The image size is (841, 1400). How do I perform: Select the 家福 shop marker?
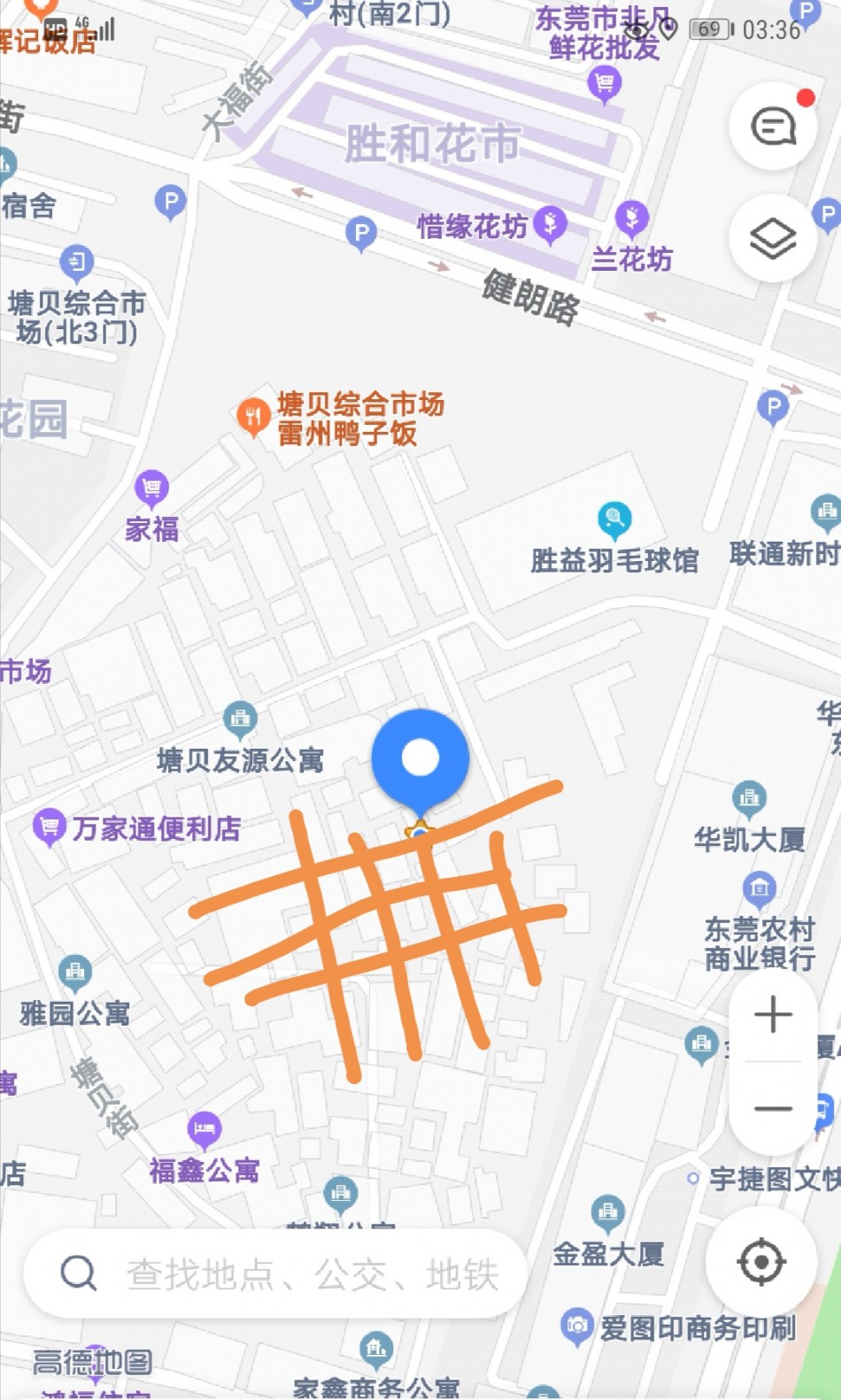151,488
